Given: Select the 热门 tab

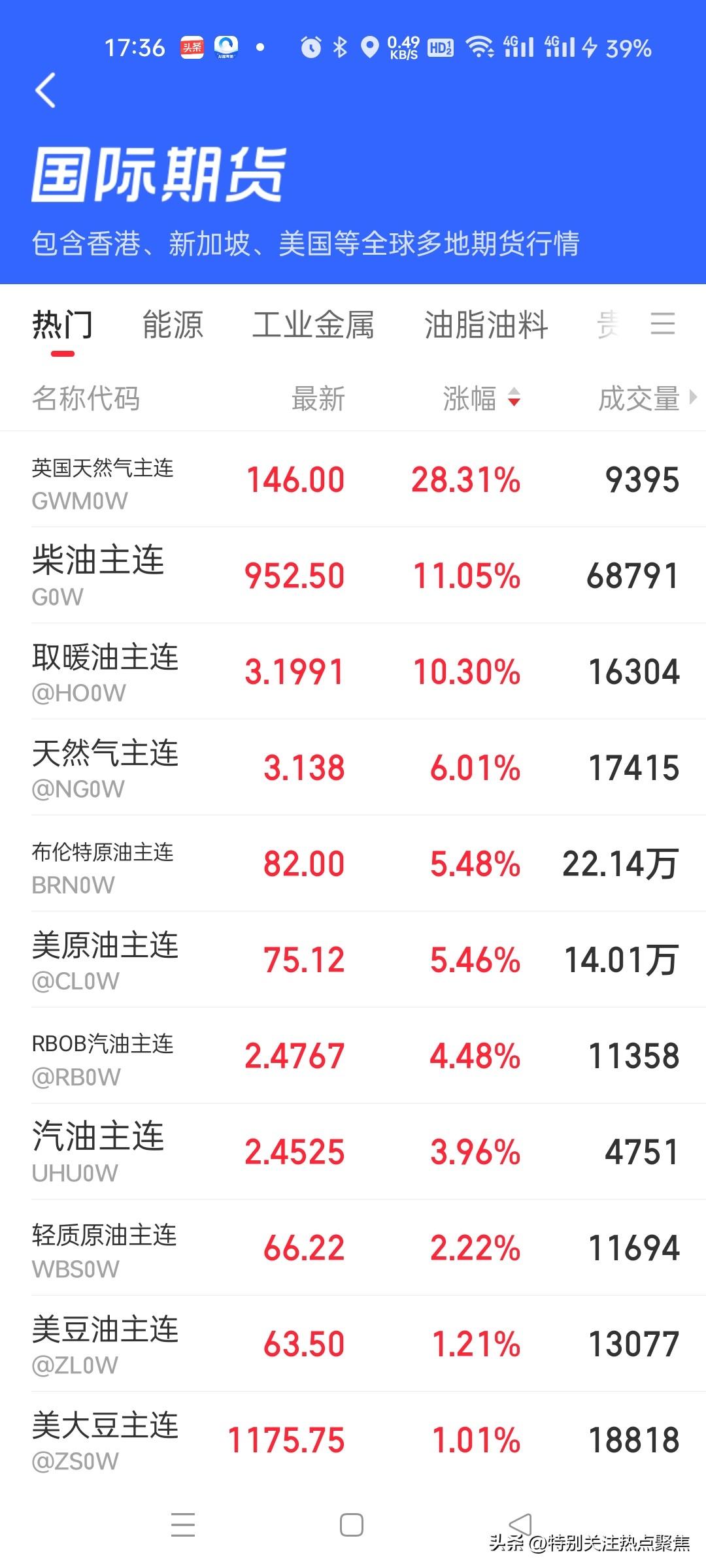Looking at the screenshot, I should coord(63,325).
